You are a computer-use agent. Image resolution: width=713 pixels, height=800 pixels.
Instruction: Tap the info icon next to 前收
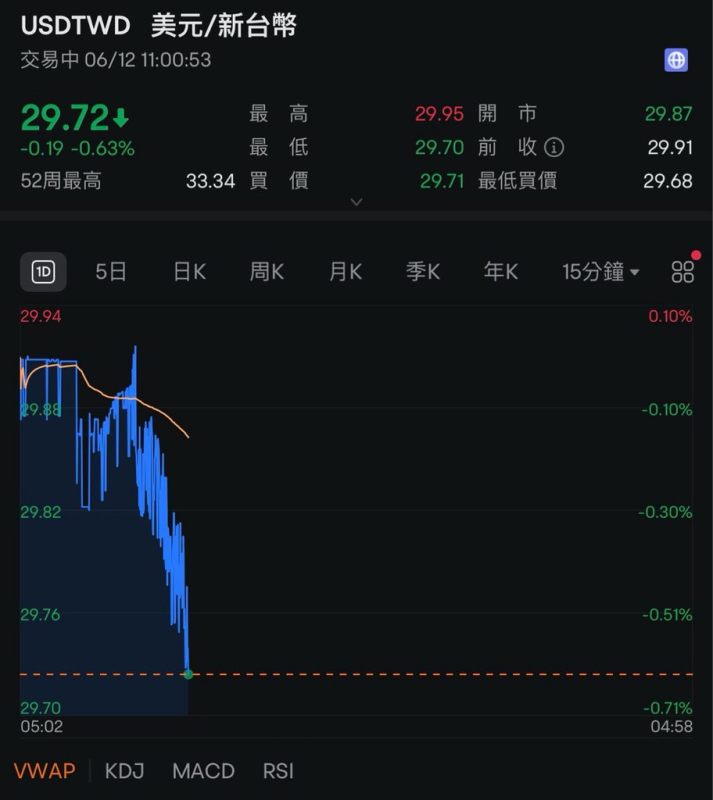pos(554,148)
